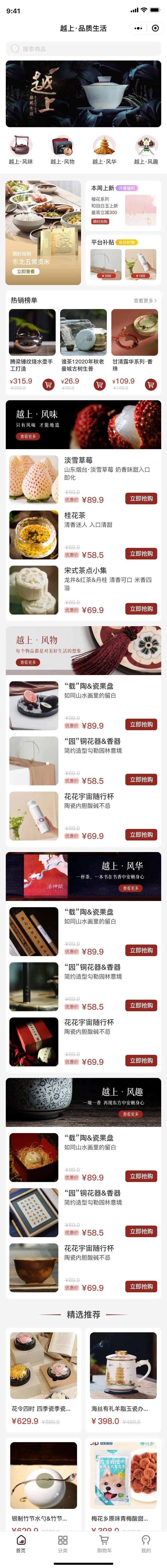Image resolution: width=167 pixels, height=1568 pixels.
Task: Add 甘清露华系列·香珠 to cart
Action: pos(151,384)
